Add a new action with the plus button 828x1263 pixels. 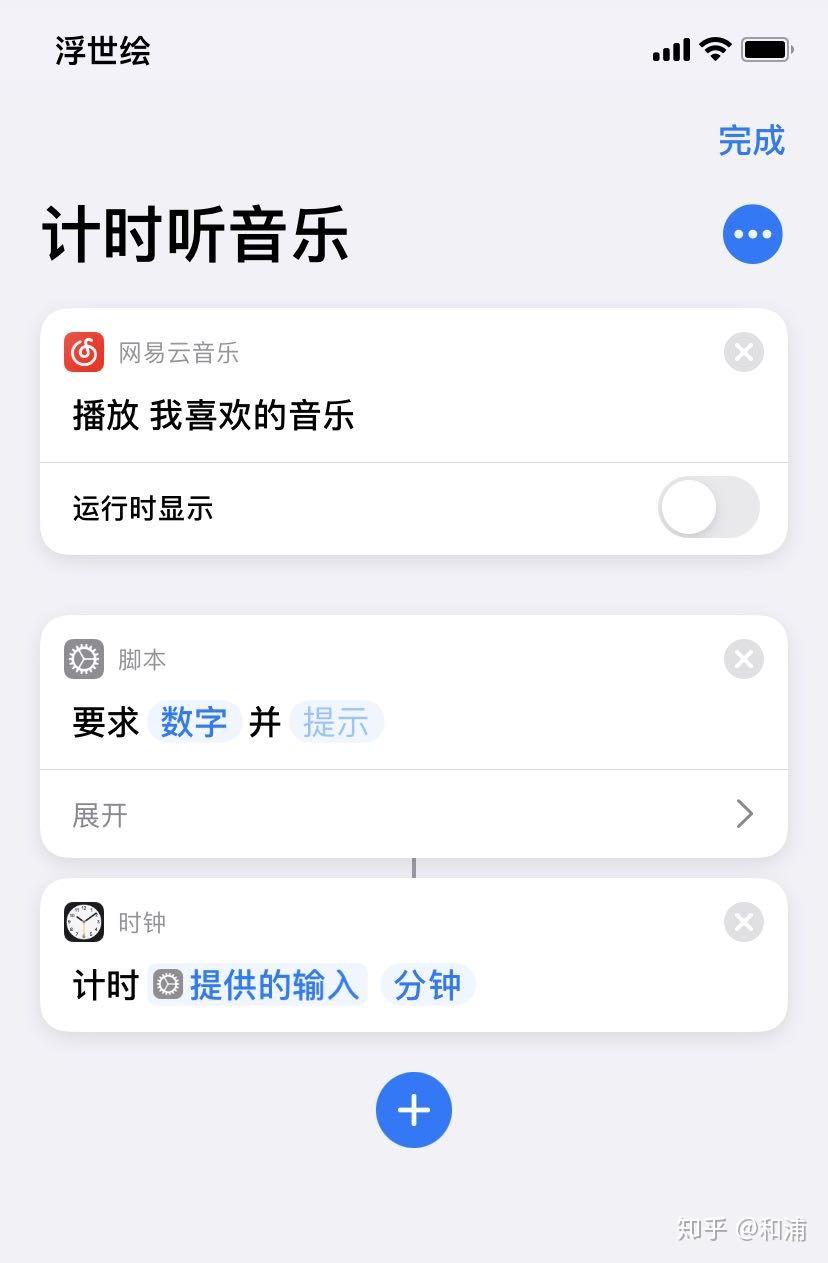(x=413, y=1110)
